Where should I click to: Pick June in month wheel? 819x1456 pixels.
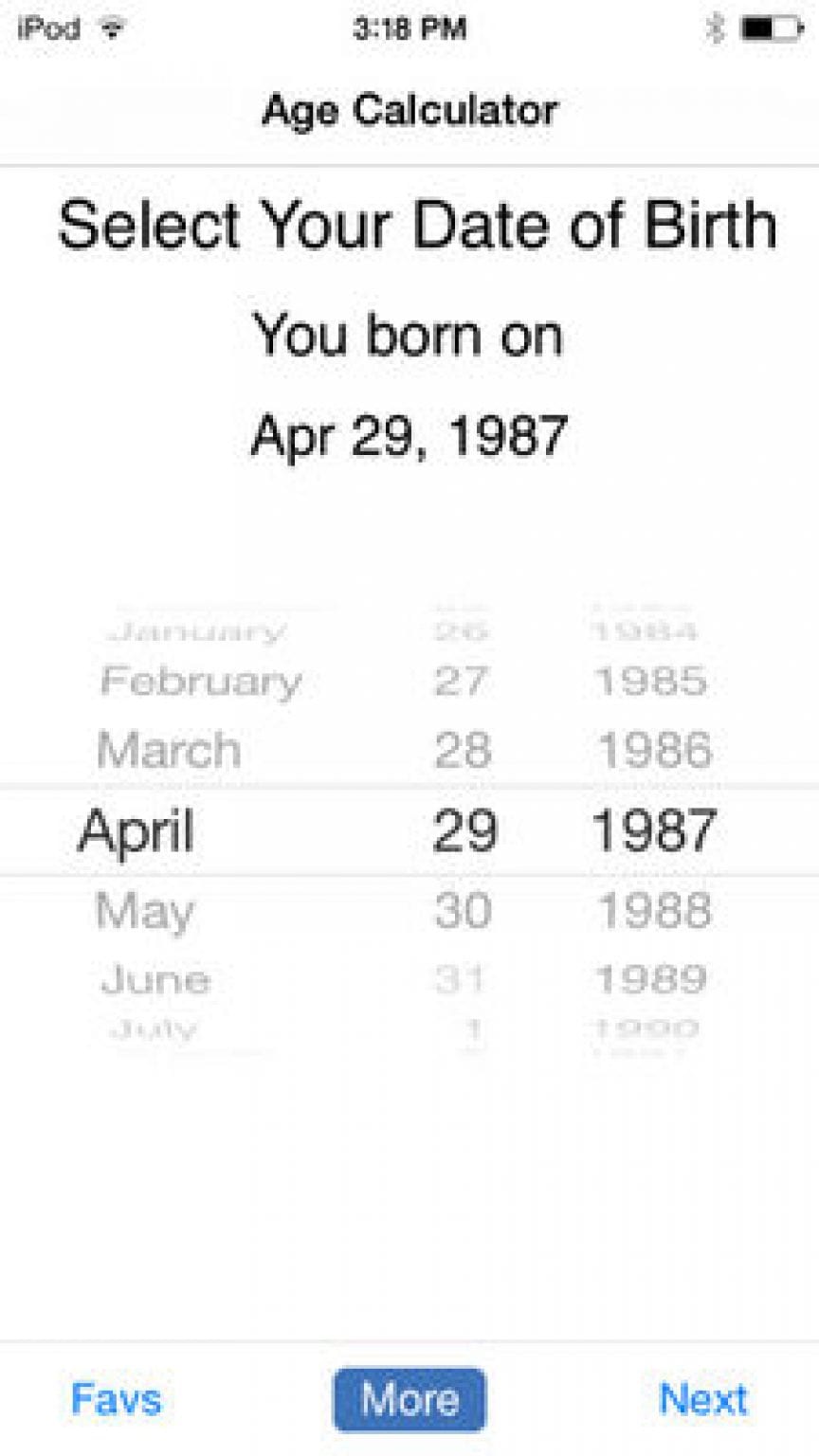[155, 979]
